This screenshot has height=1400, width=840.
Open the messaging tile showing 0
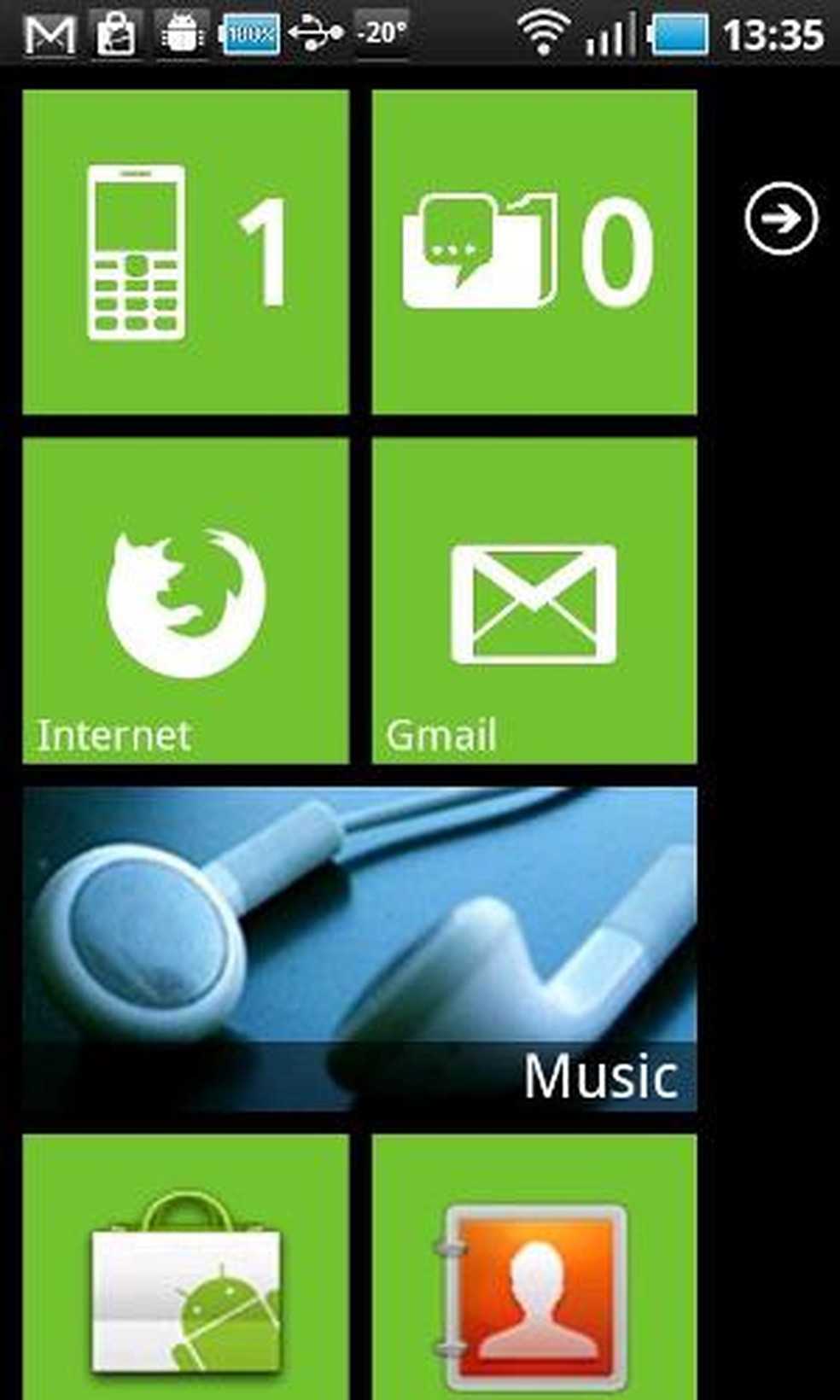tap(534, 252)
